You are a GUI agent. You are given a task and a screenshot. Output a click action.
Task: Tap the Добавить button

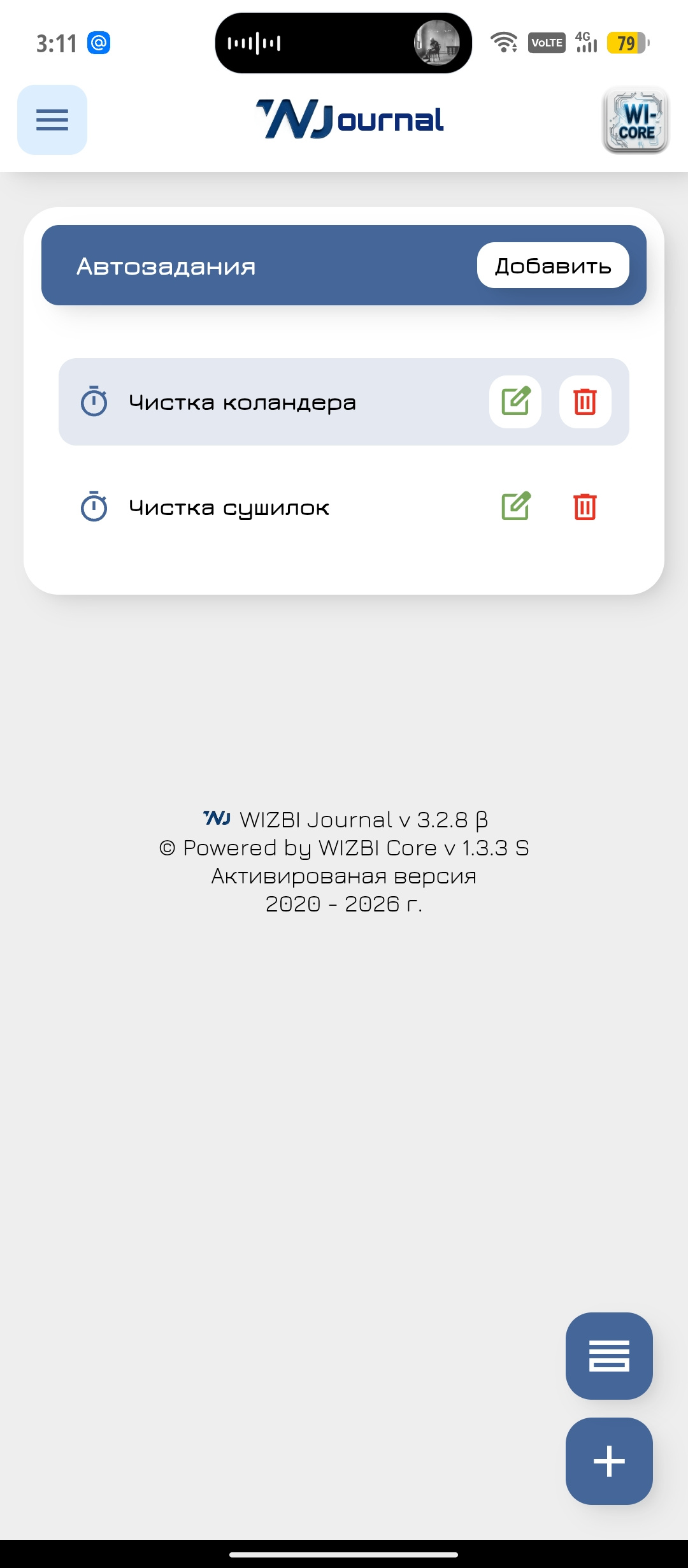click(x=552, y=265)
